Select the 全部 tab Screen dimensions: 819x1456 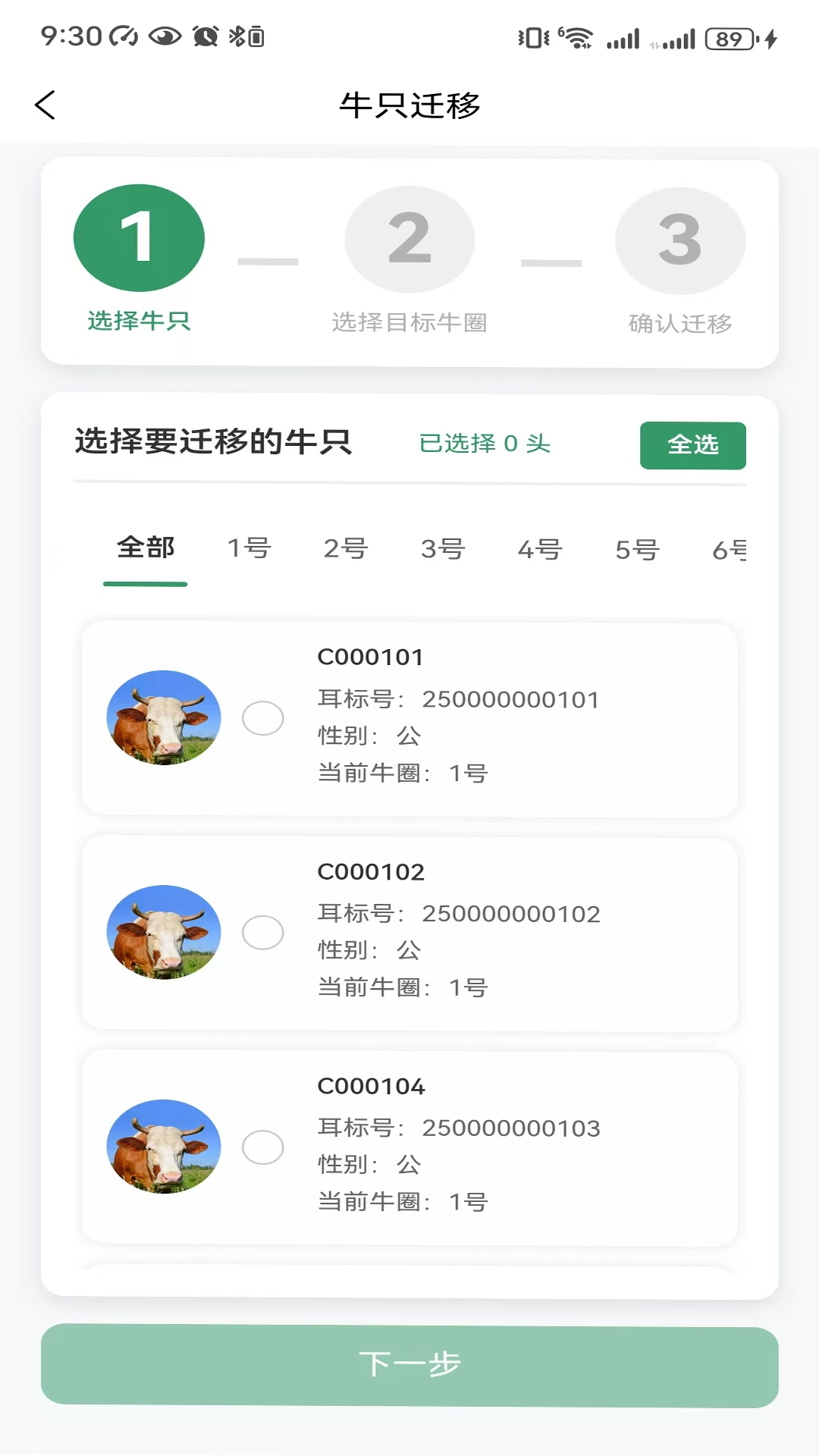(146, 548)
